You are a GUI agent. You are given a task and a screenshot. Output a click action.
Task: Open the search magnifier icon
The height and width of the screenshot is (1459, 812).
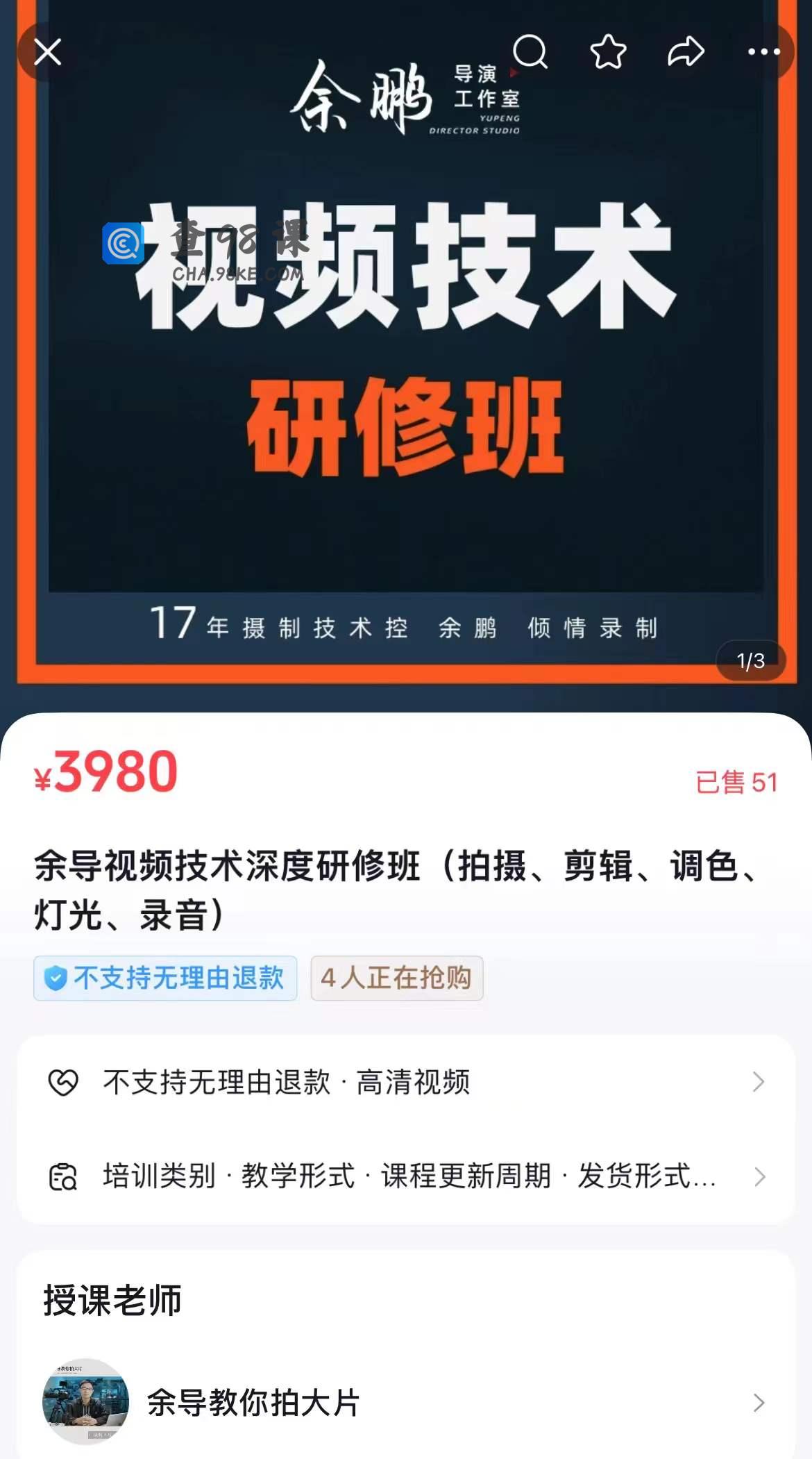pos(530,52)
